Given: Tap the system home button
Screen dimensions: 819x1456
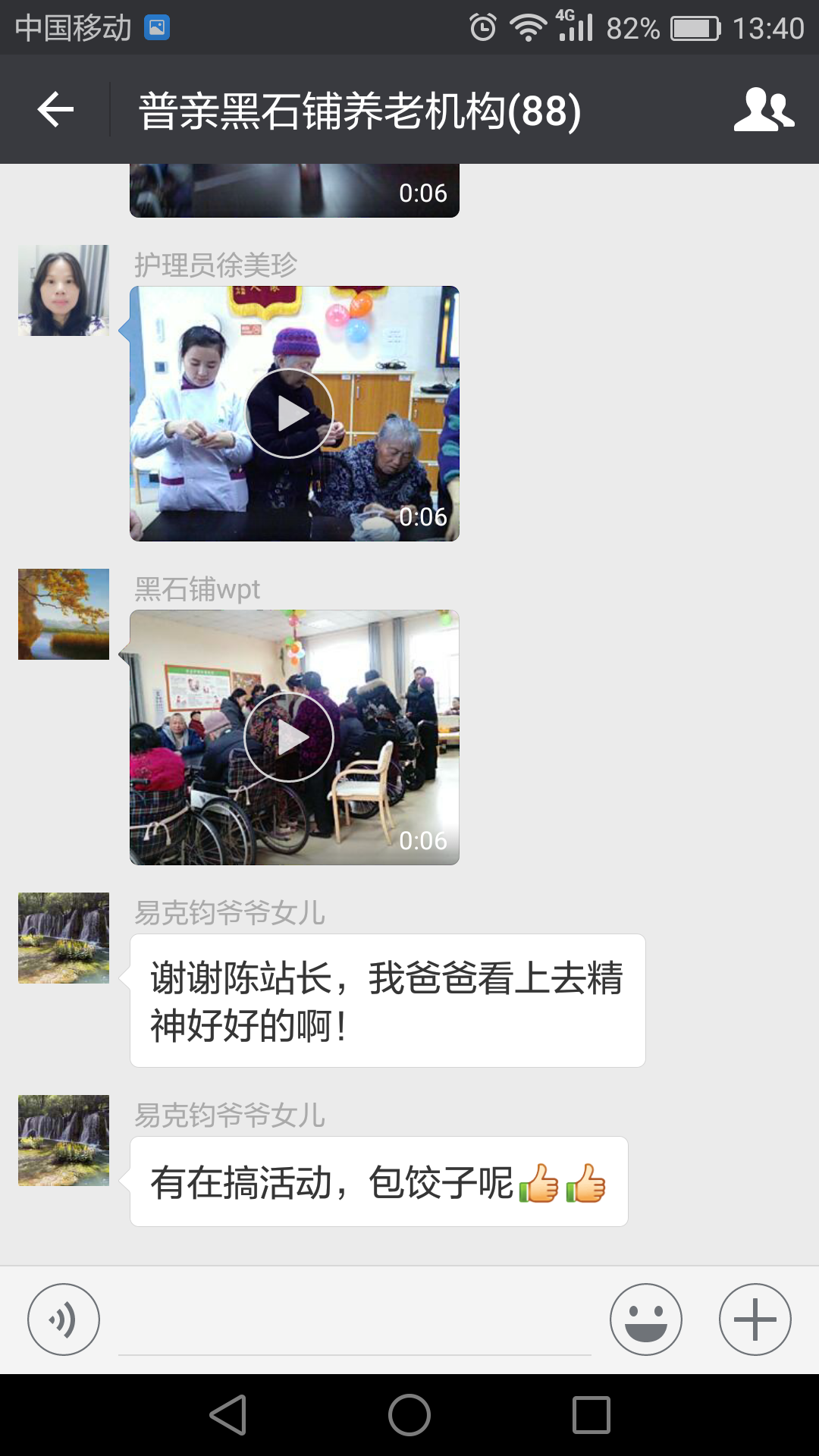Looking at the screenshot, I should (x=409, y=1415).
